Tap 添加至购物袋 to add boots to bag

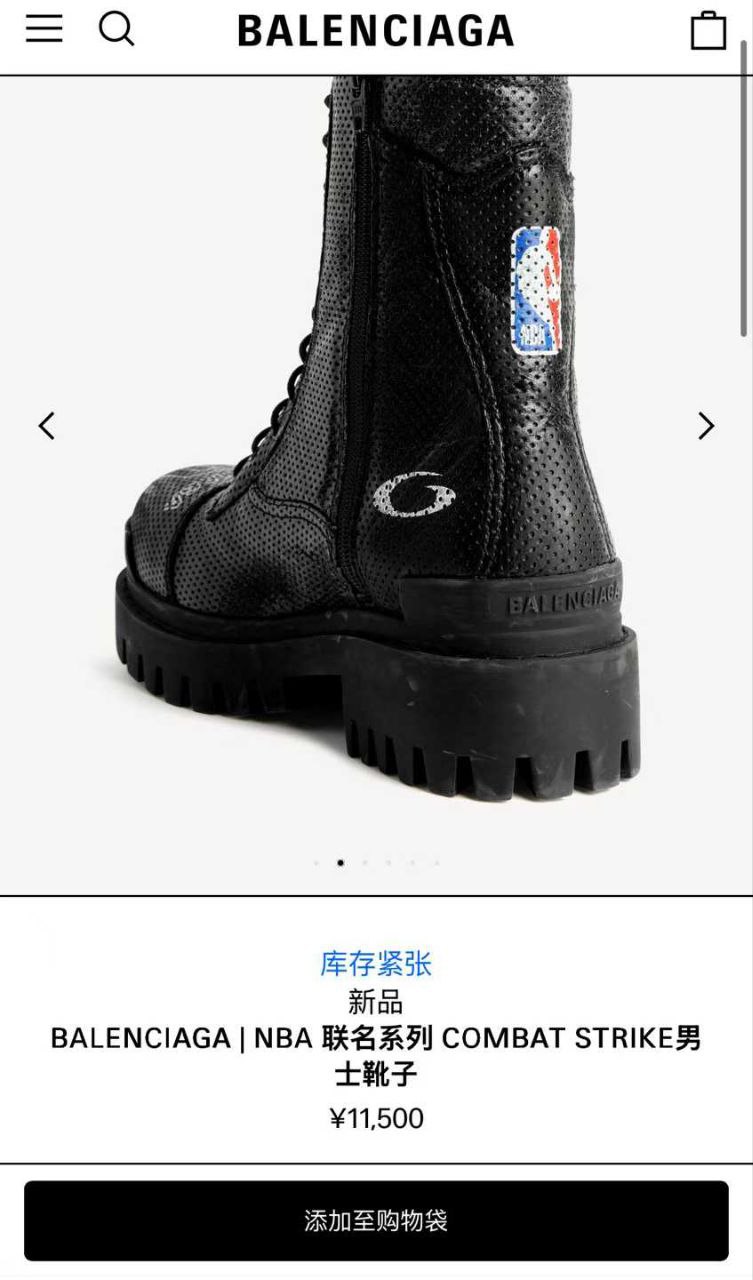point(376,1220)
